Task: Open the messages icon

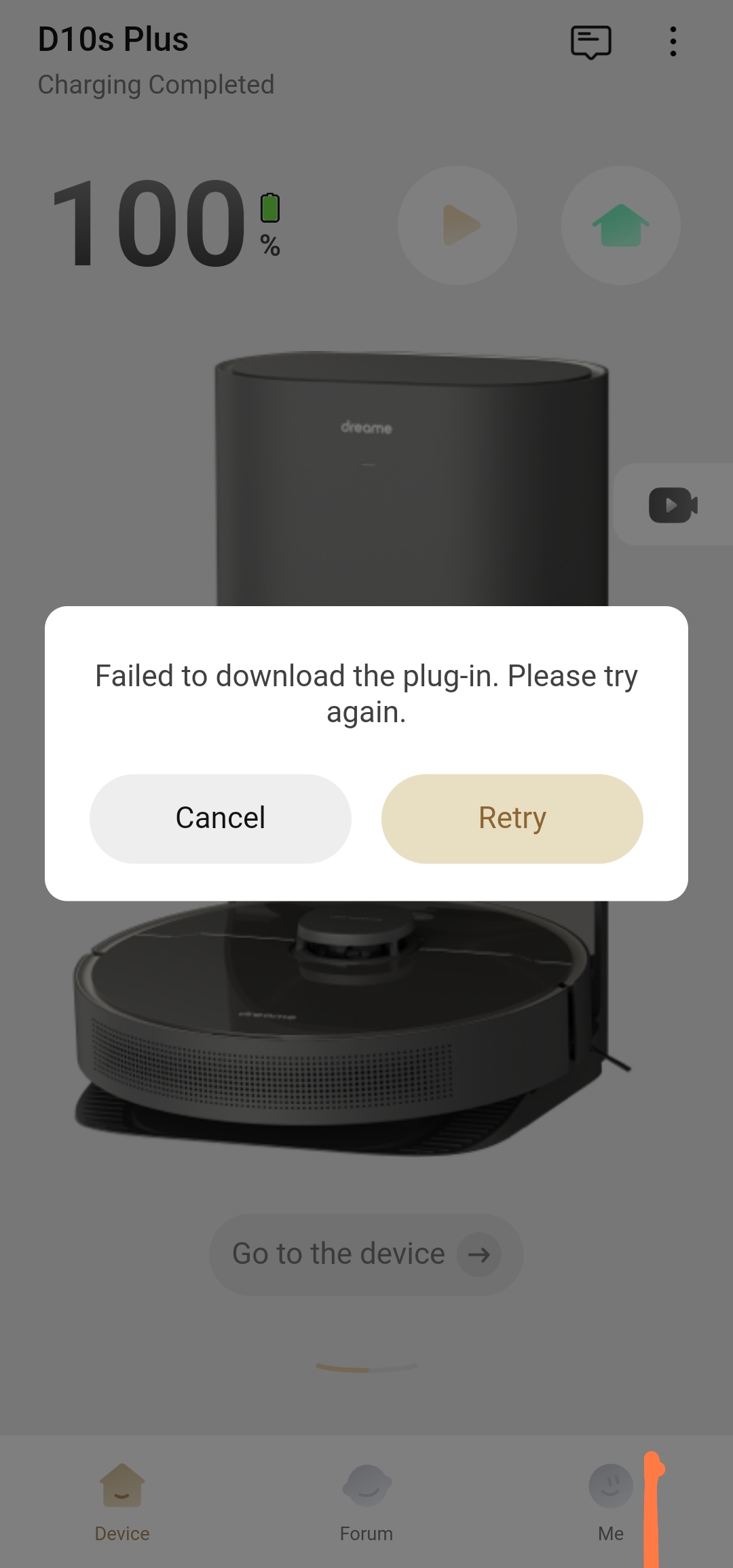Action: coord(590,42)
